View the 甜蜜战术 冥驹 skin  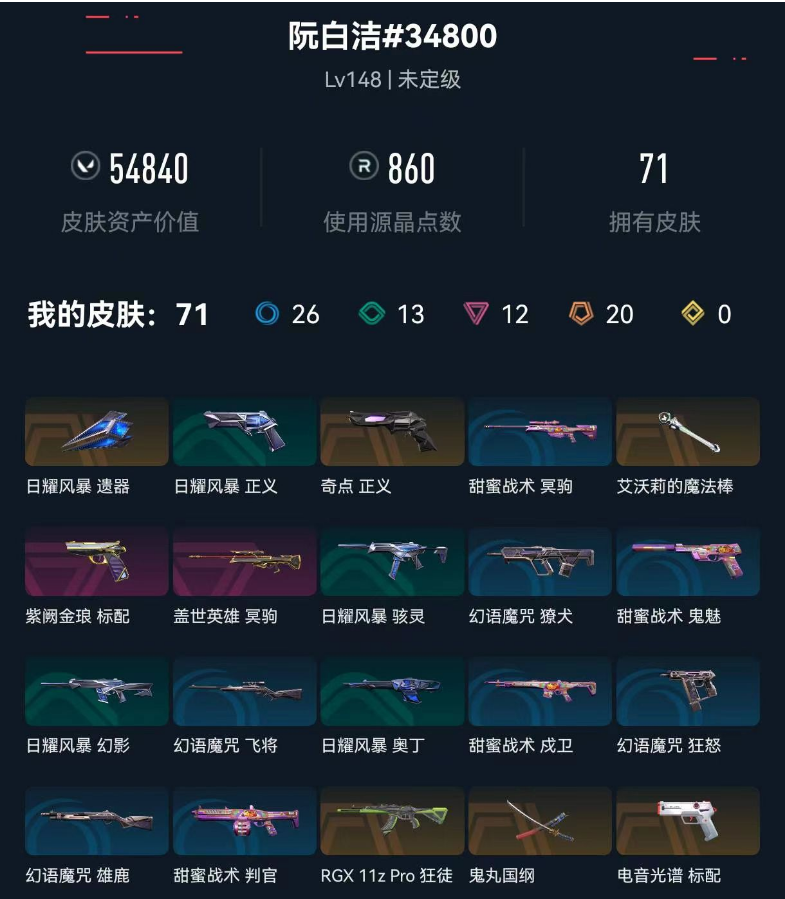coord(540,432)
